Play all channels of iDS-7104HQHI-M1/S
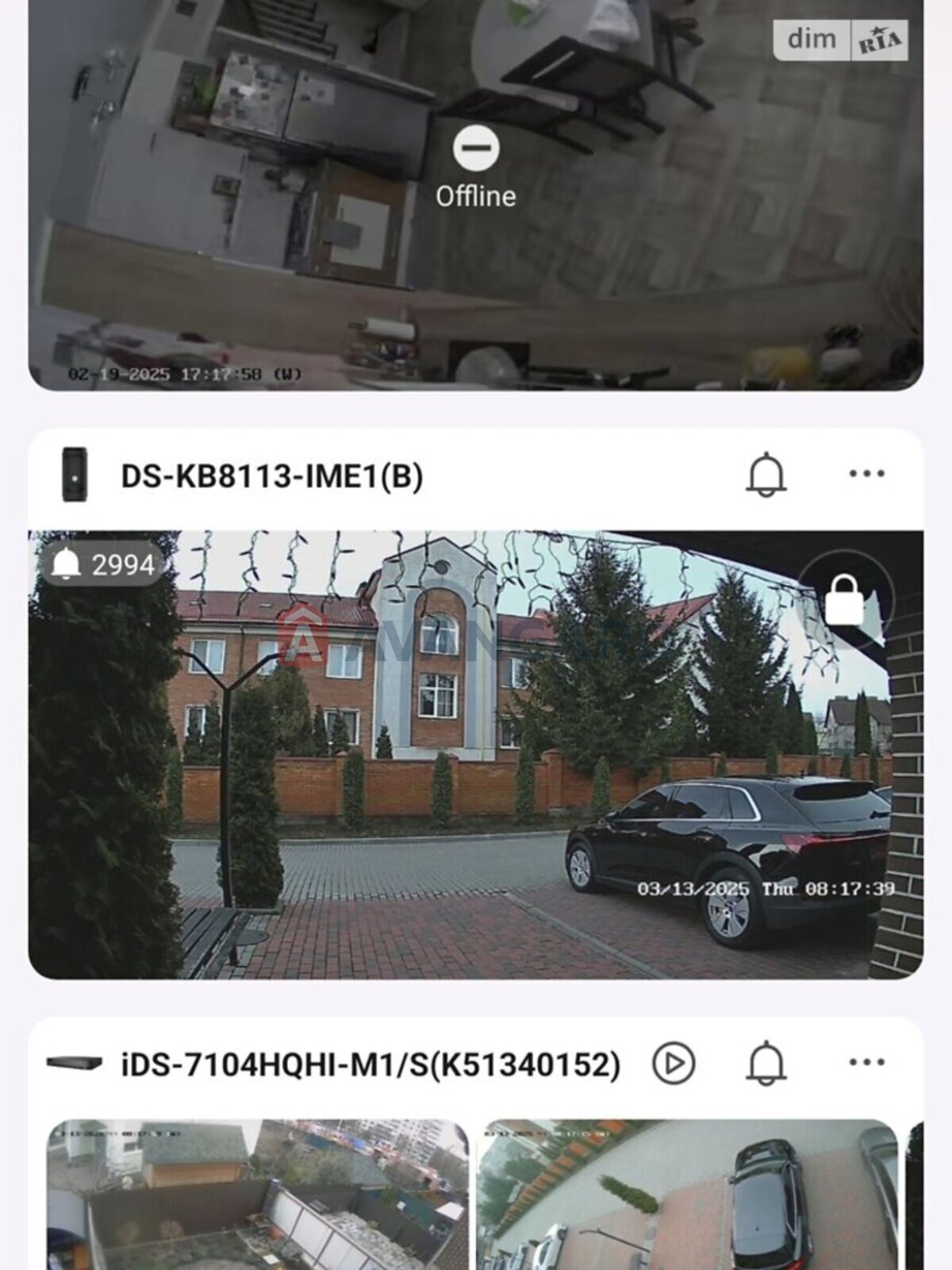The image size is (952, 1270). click(674, 1063)
